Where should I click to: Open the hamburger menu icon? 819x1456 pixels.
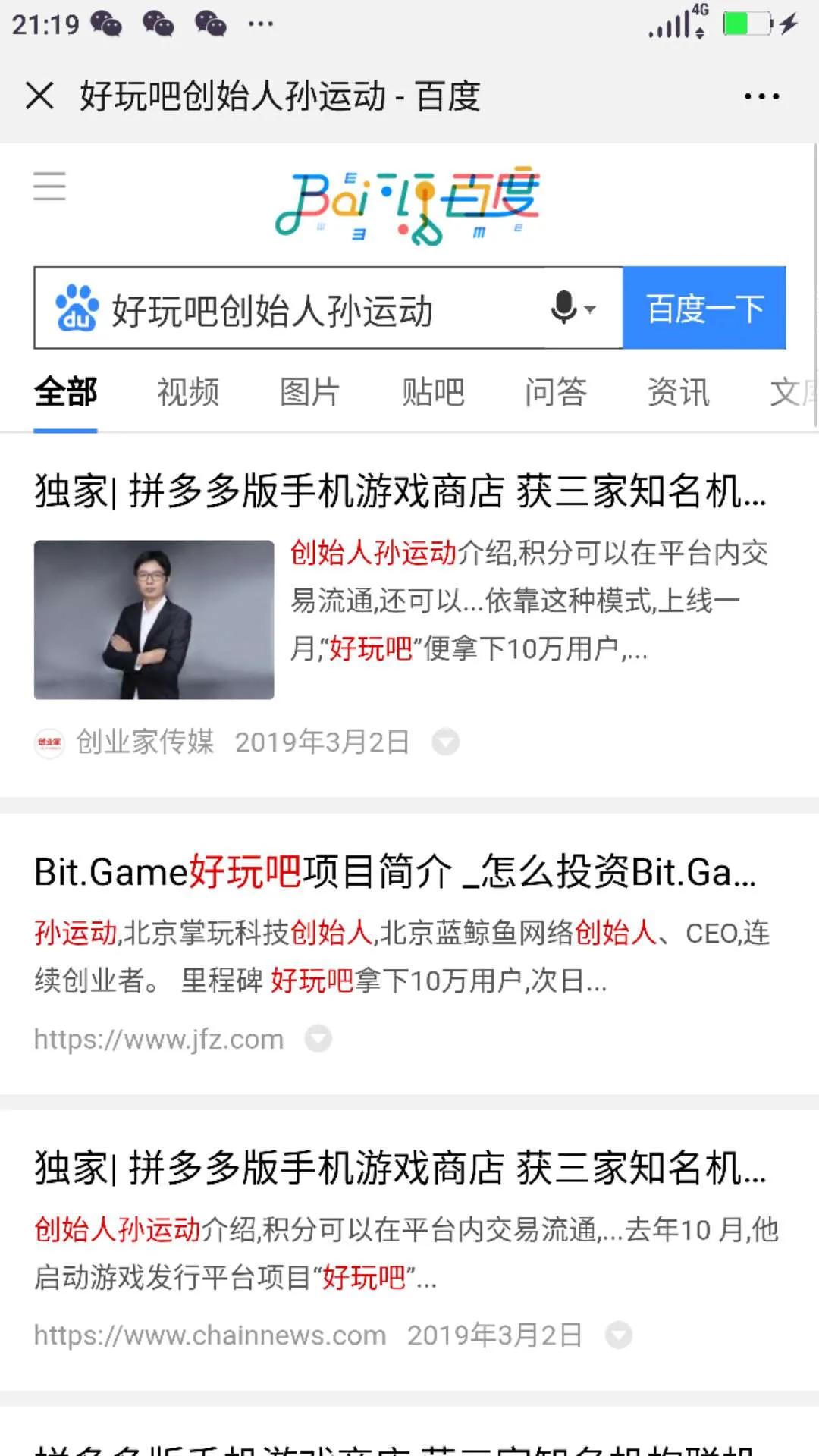pos(50,186)
